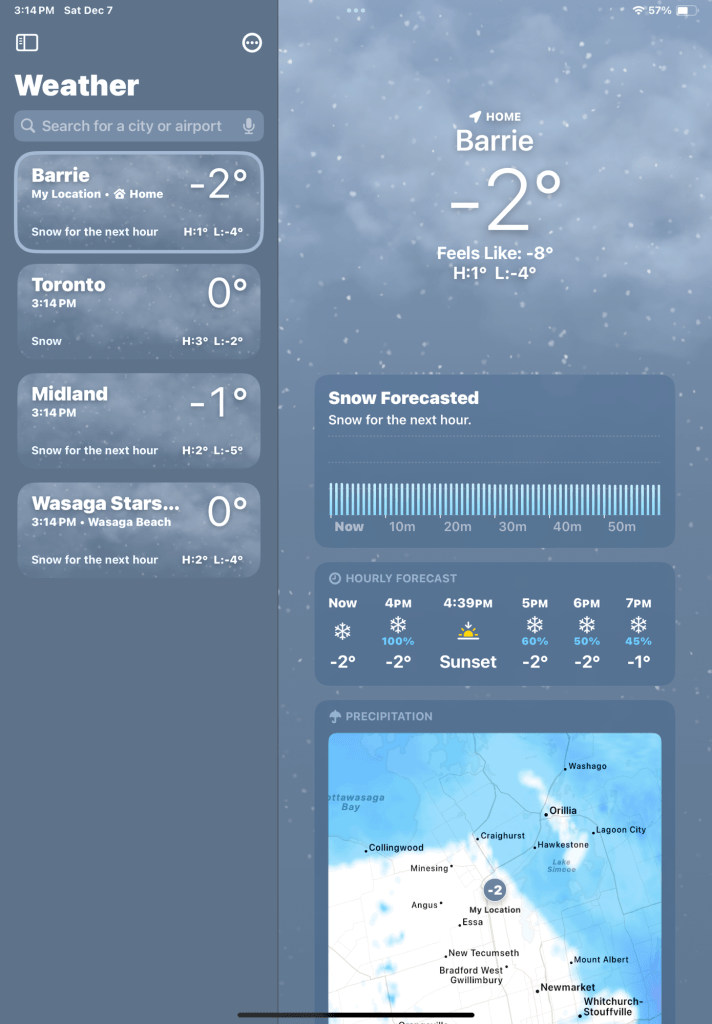
Task: Open the hourly forecast panel
Action: [495, 624]
